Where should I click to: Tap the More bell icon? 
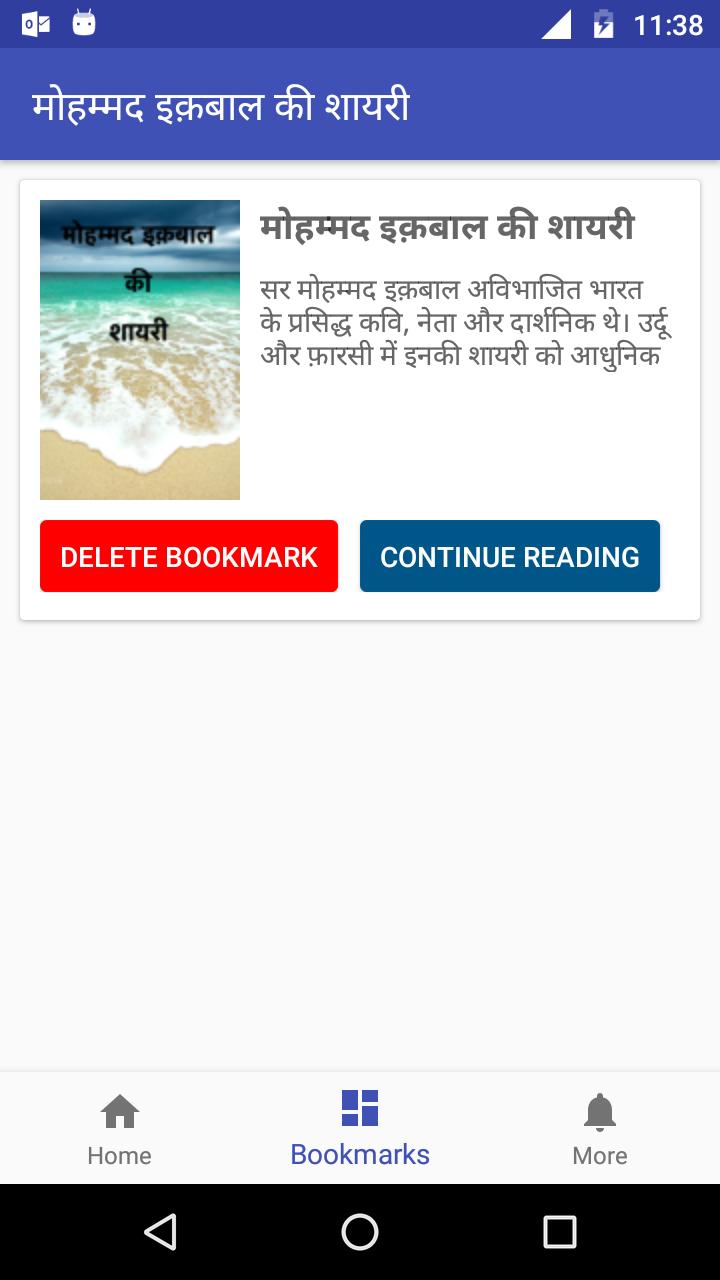(599, 1113)
